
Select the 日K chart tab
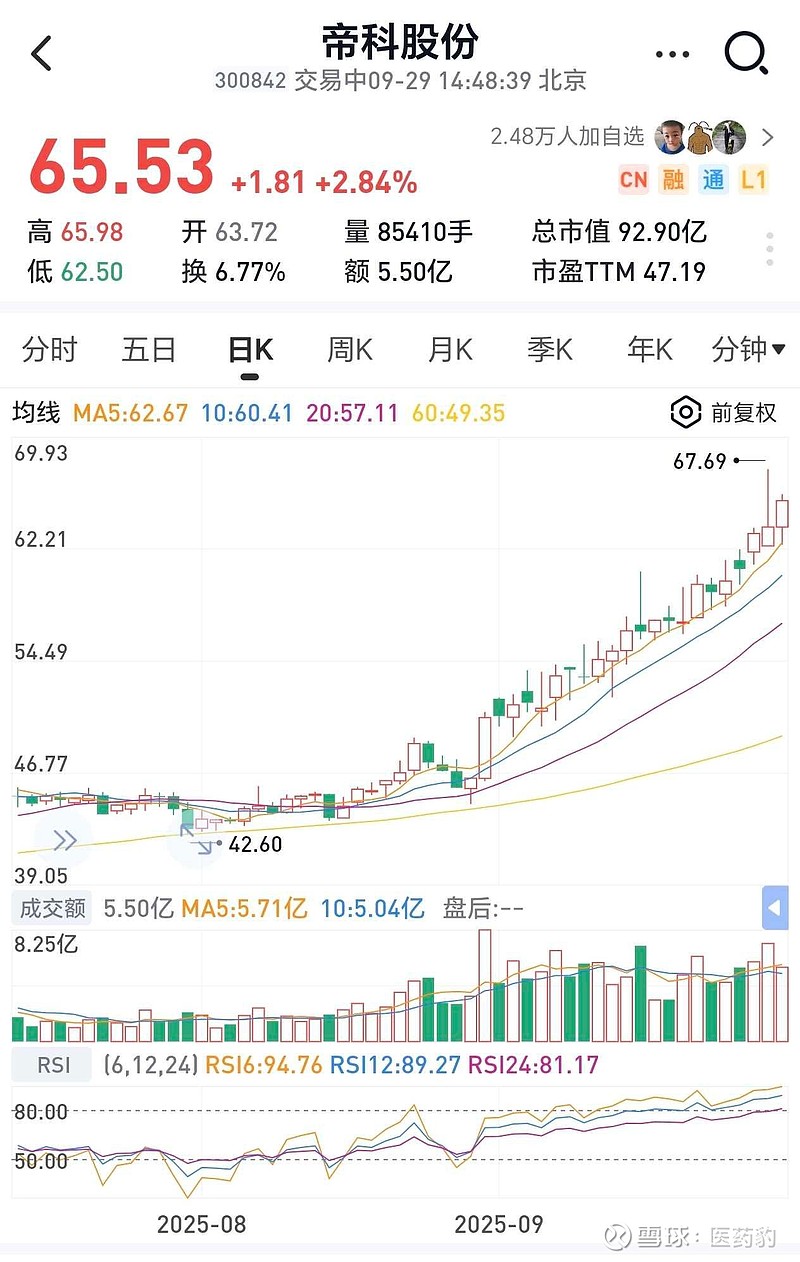(x=250, y=350)
